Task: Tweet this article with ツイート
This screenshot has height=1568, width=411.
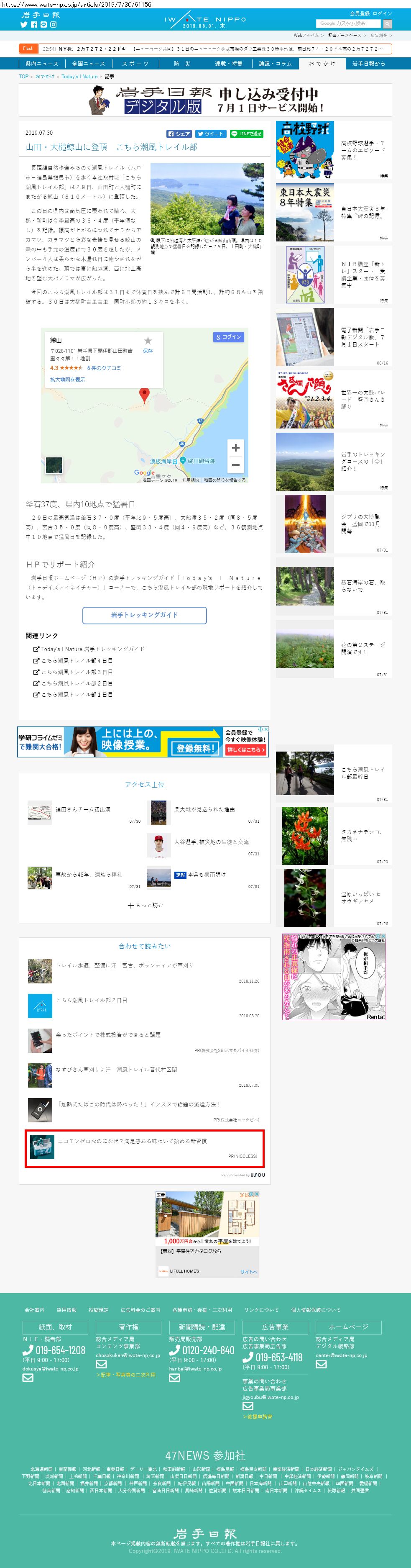Action: click(211, 134)
